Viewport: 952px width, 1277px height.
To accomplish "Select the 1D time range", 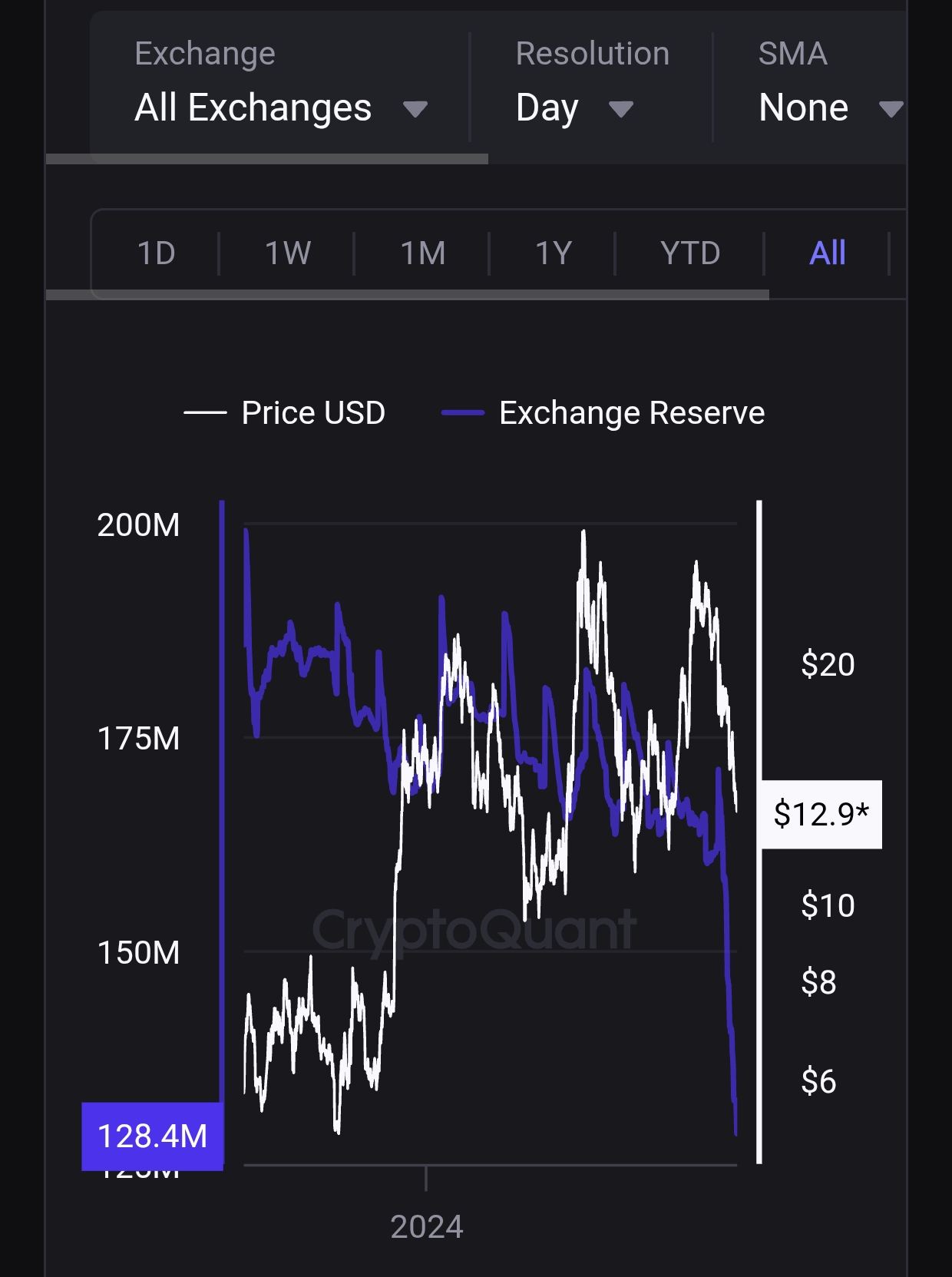I will click(x=156, y=253).
